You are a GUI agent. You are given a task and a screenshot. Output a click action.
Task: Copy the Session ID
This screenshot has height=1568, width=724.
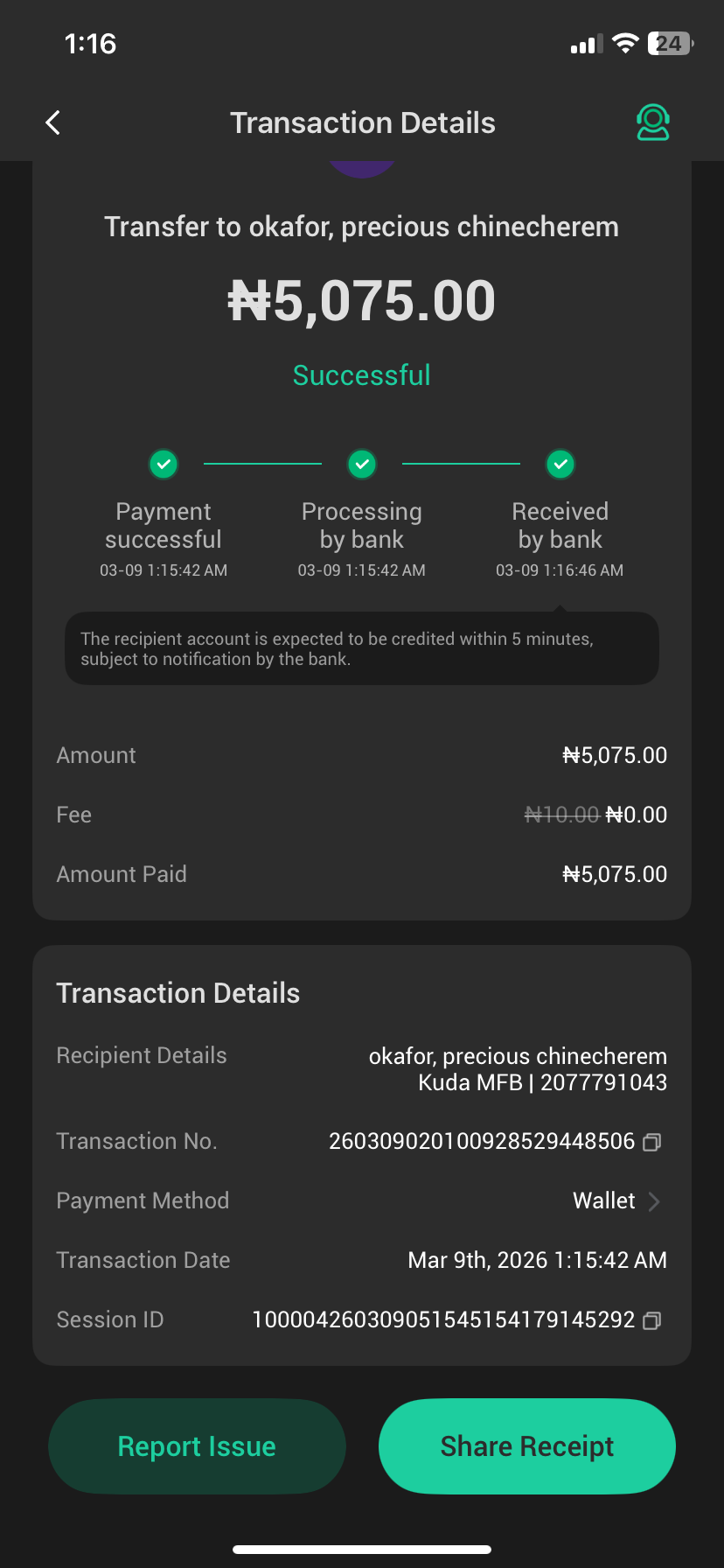click(651, 1320)
